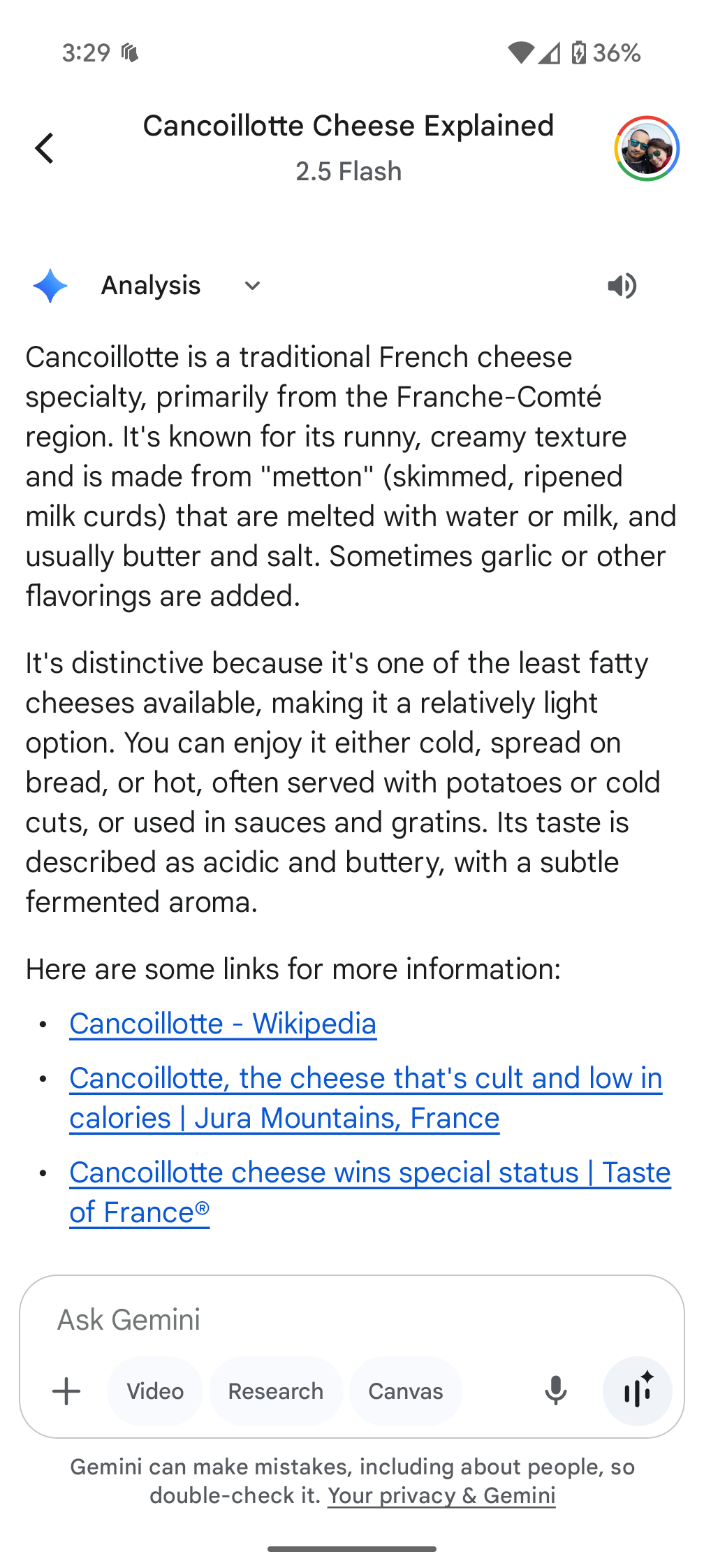Open the account profile picture
Screen dimensions: 704x1568
[x=647, y=148]
